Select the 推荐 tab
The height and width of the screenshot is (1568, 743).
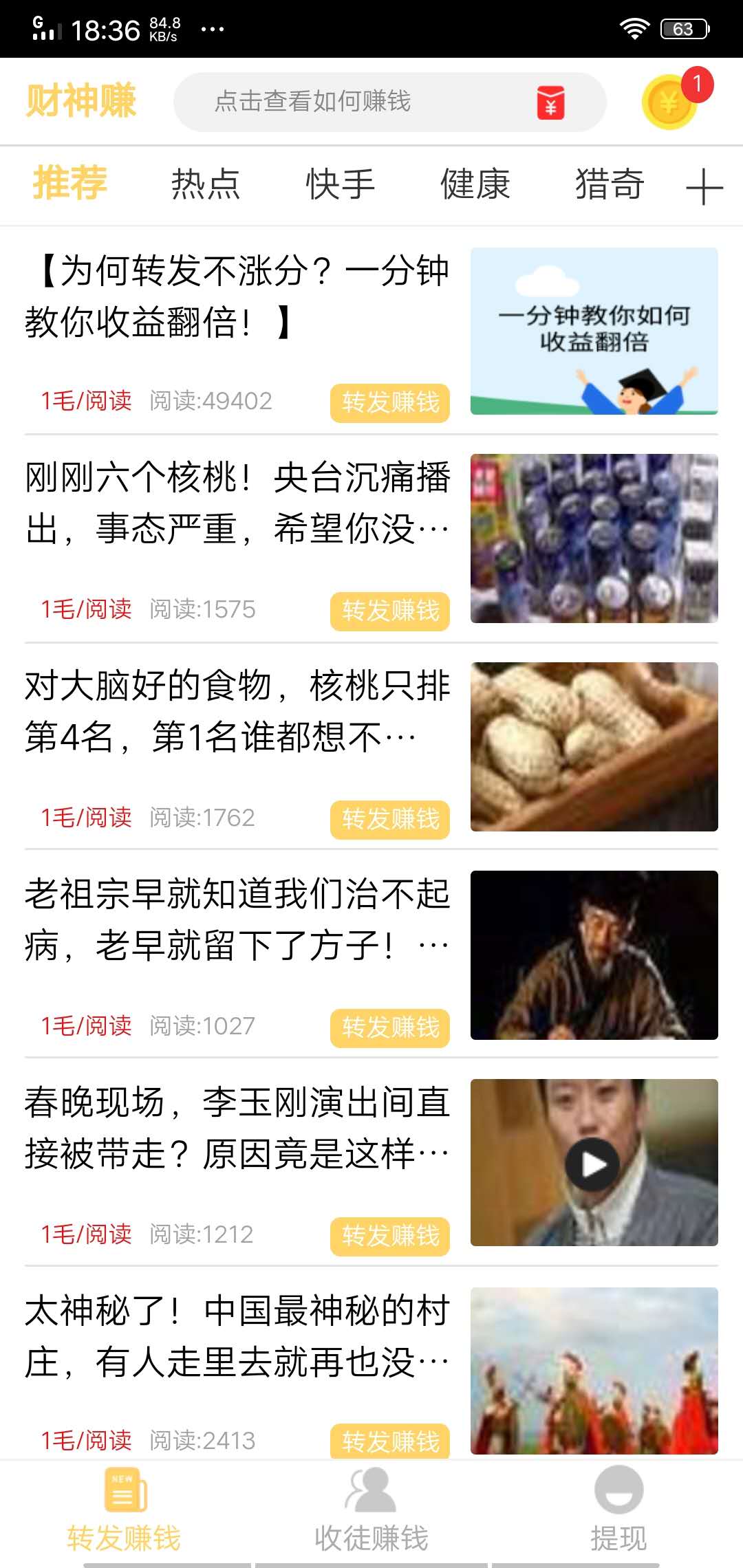tap(70, 183)
